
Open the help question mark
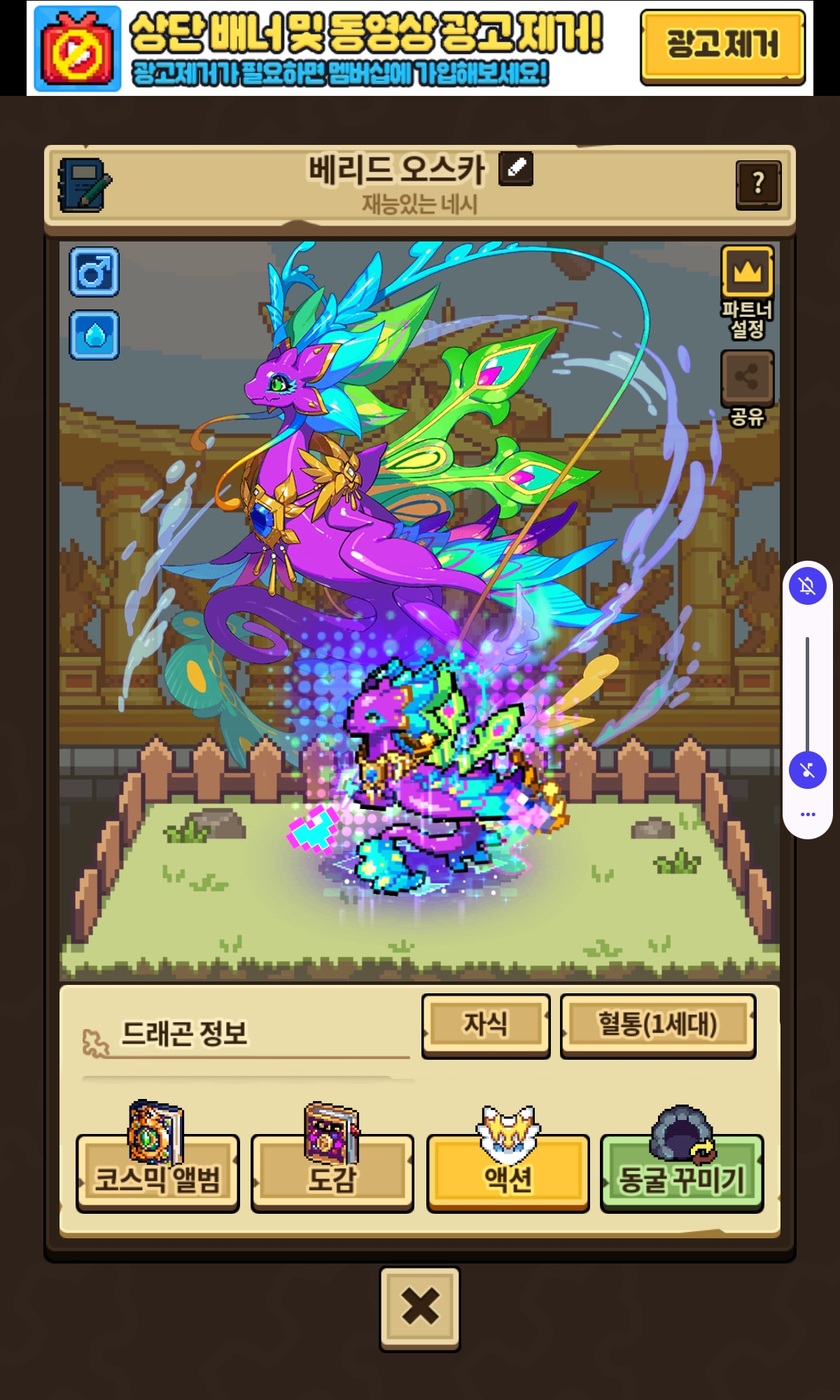tap(758, 185)
